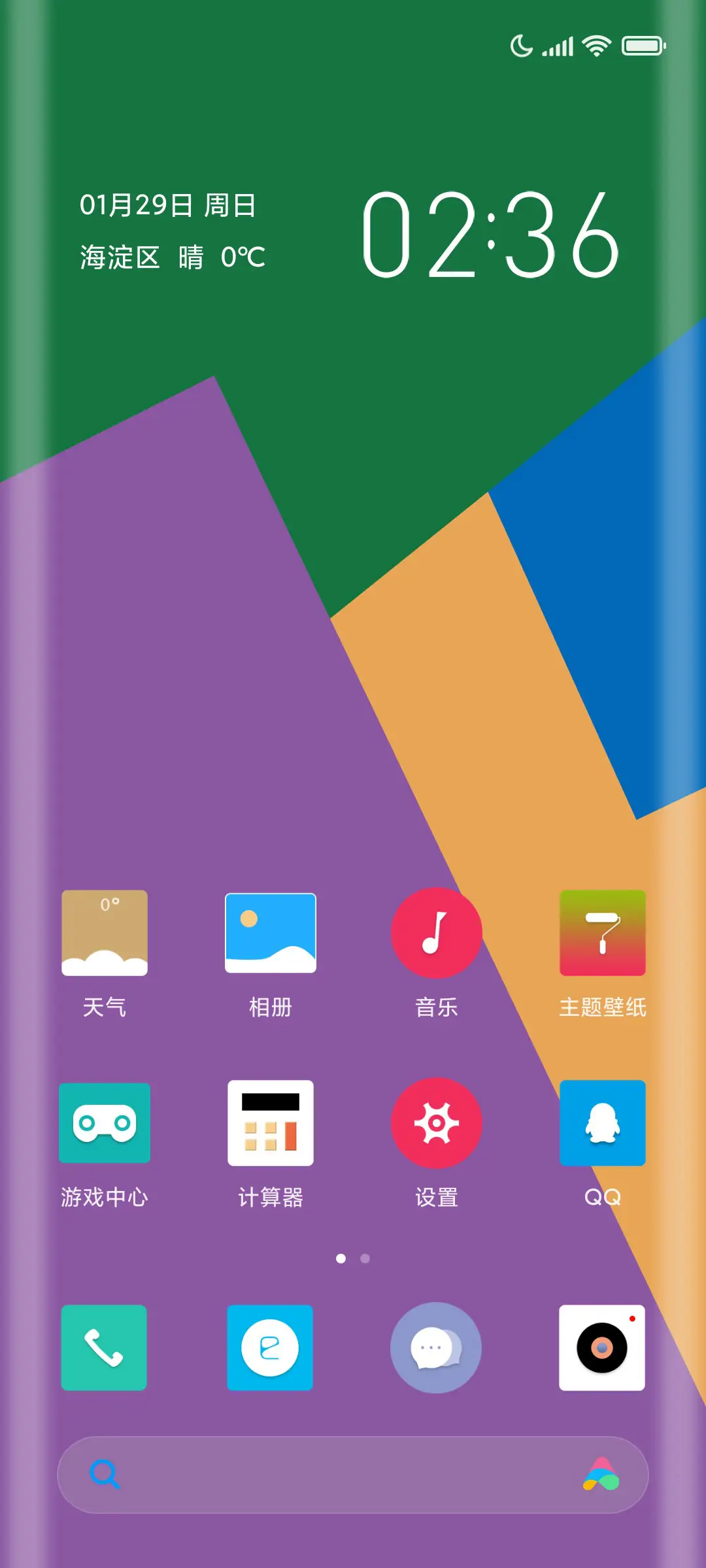This screenshot has height=1568, width=706.
Task: Open the 主题壁纸 theme wallpaper app
Action: coord(602,934)
